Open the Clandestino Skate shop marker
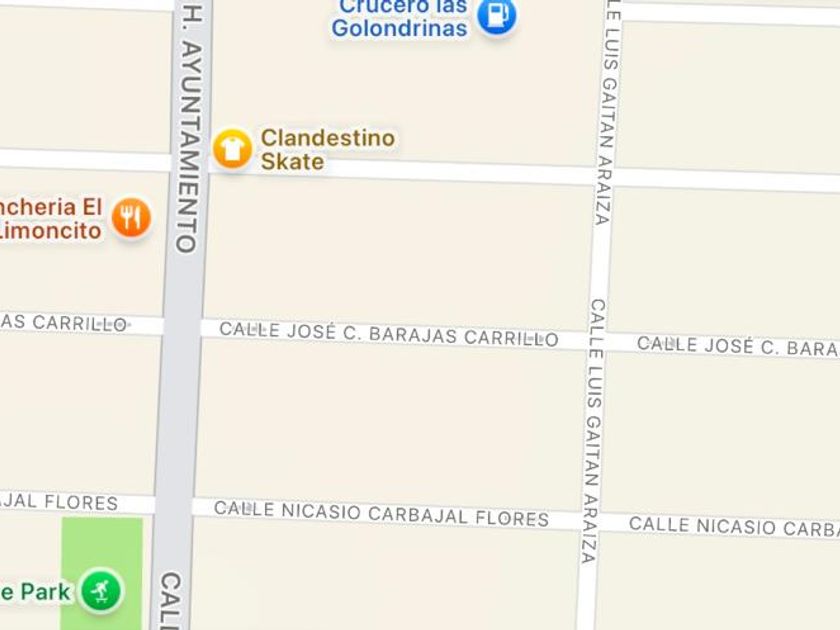 pos(232,149)
